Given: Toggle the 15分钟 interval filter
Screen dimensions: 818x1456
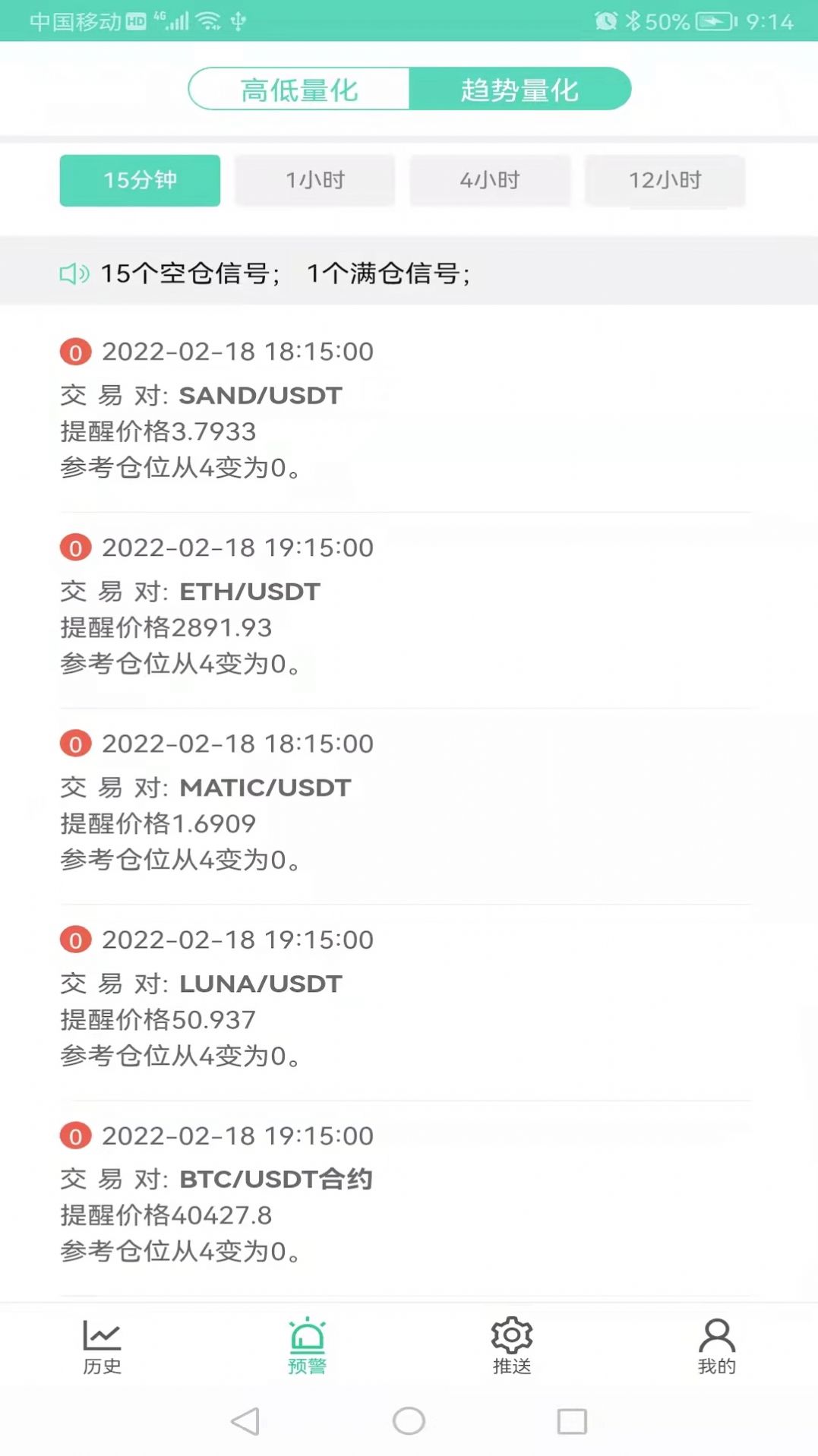Looking at the screenshot, I should click(x=140, y=180).
